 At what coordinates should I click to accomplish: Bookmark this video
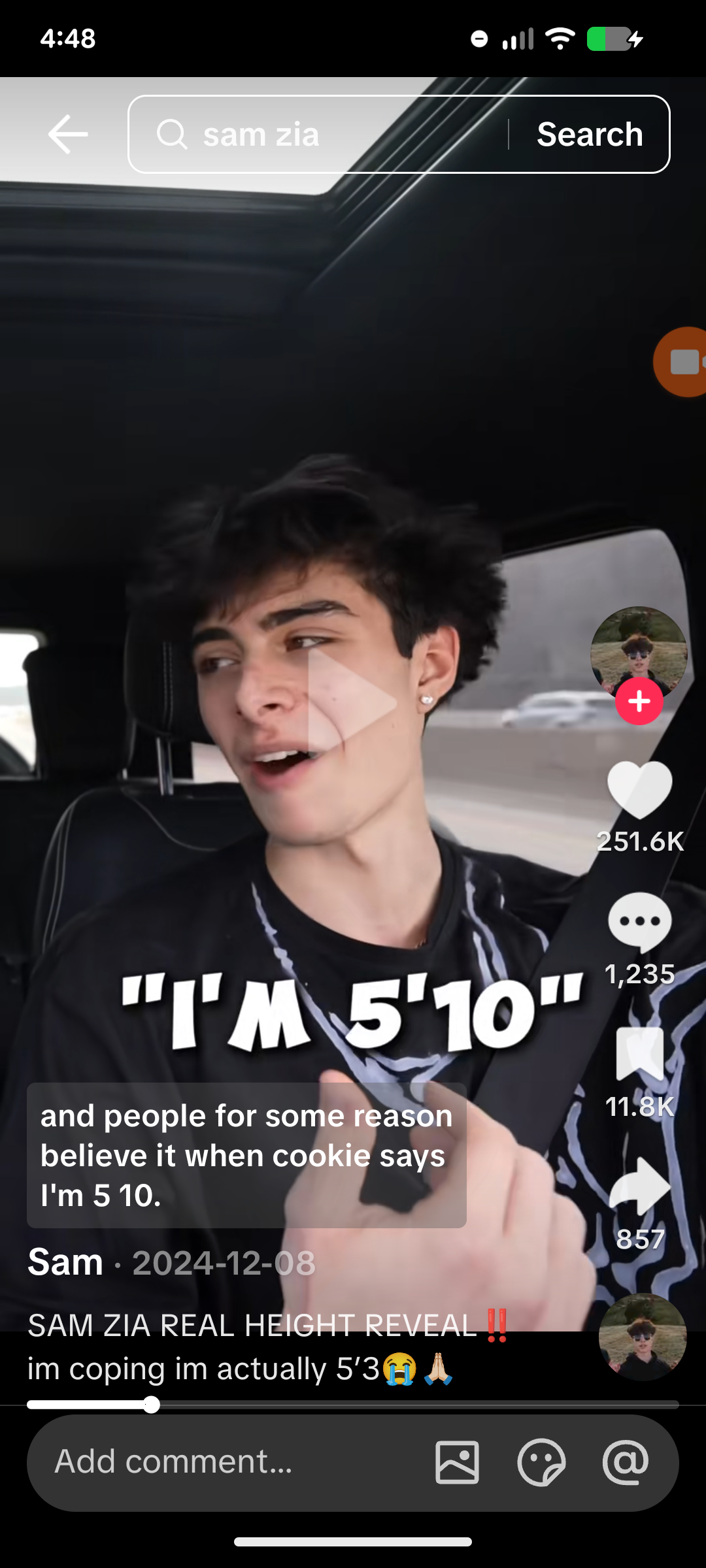pyautogui.click(x=639, y=1053)
